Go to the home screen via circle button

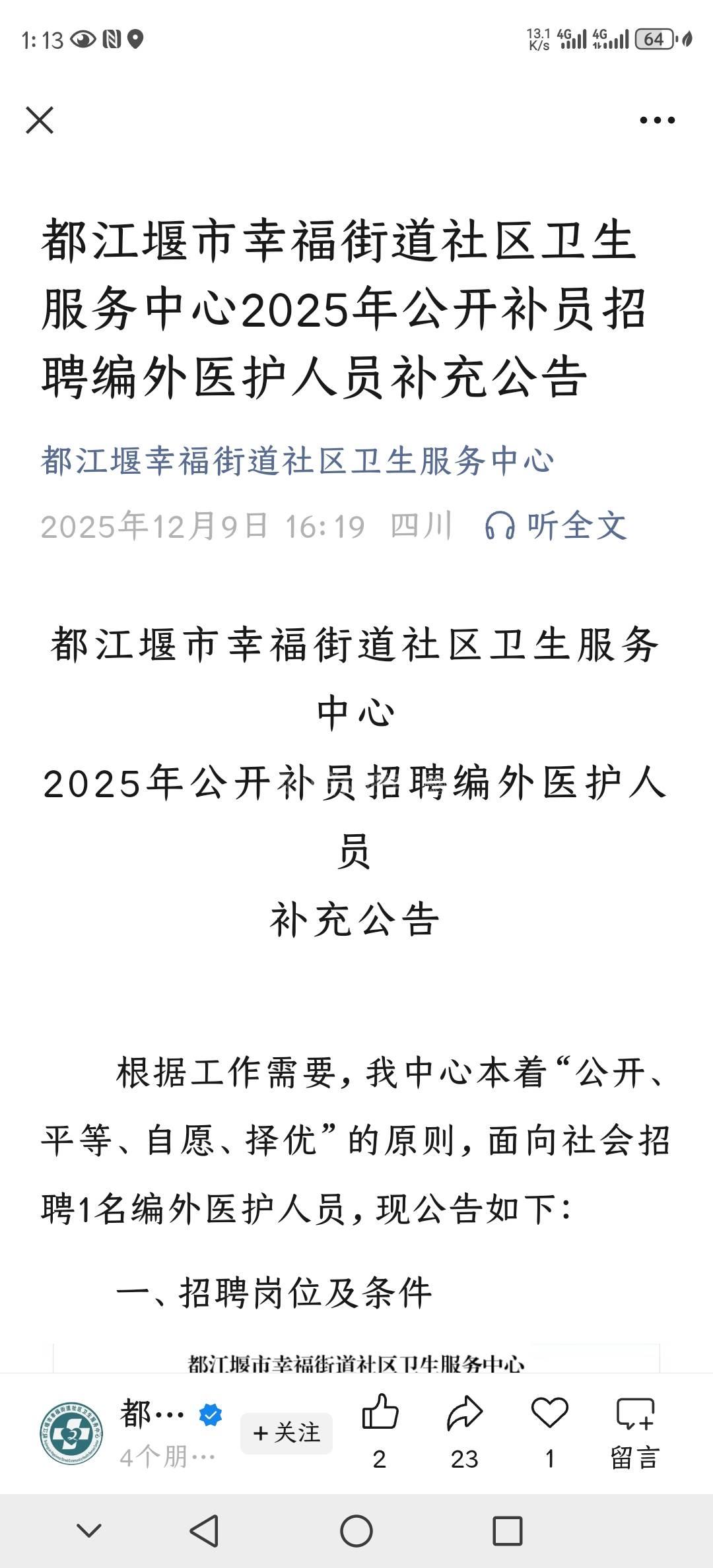point(356,1531)
